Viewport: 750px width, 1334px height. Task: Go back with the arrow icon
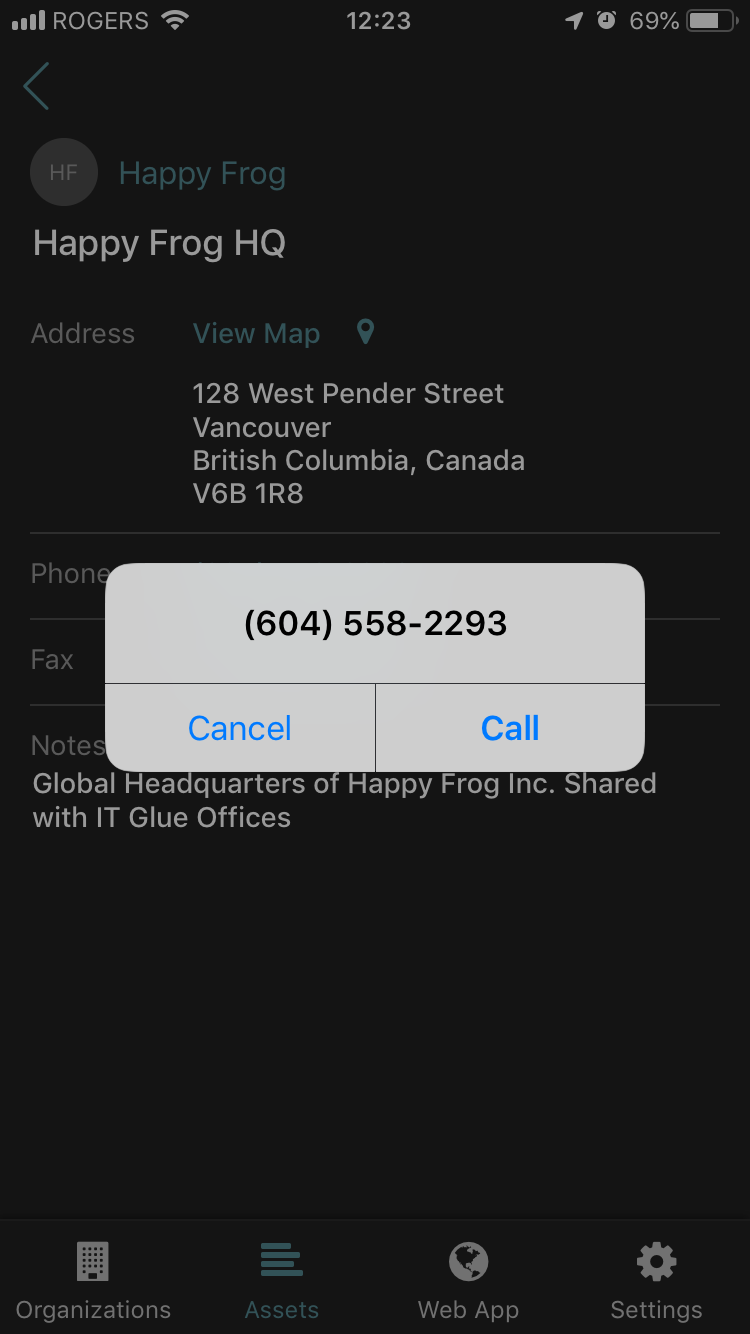(37, 86)
